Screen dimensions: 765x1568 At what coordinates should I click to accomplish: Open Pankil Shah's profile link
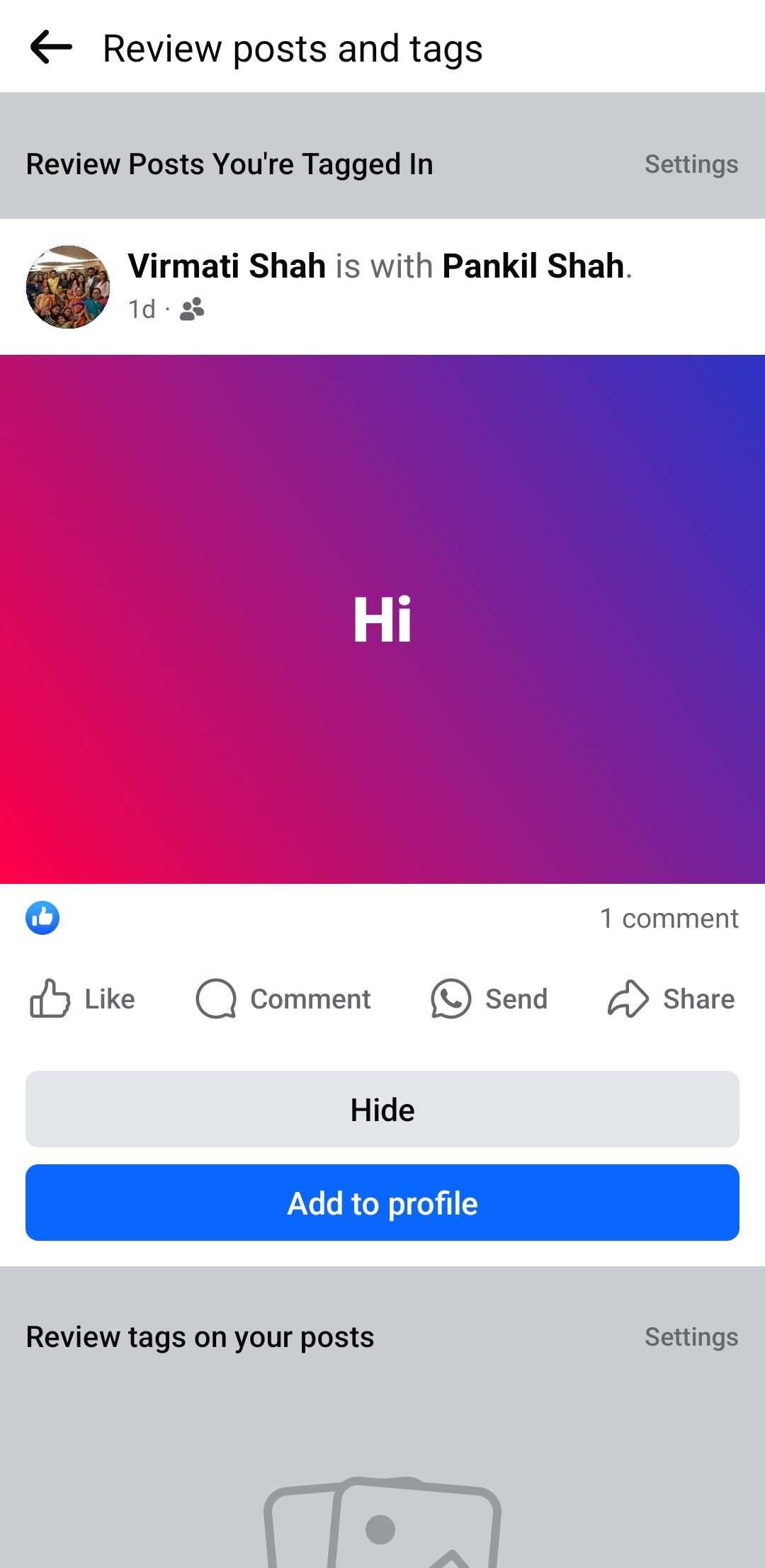[x=533, y=266]
